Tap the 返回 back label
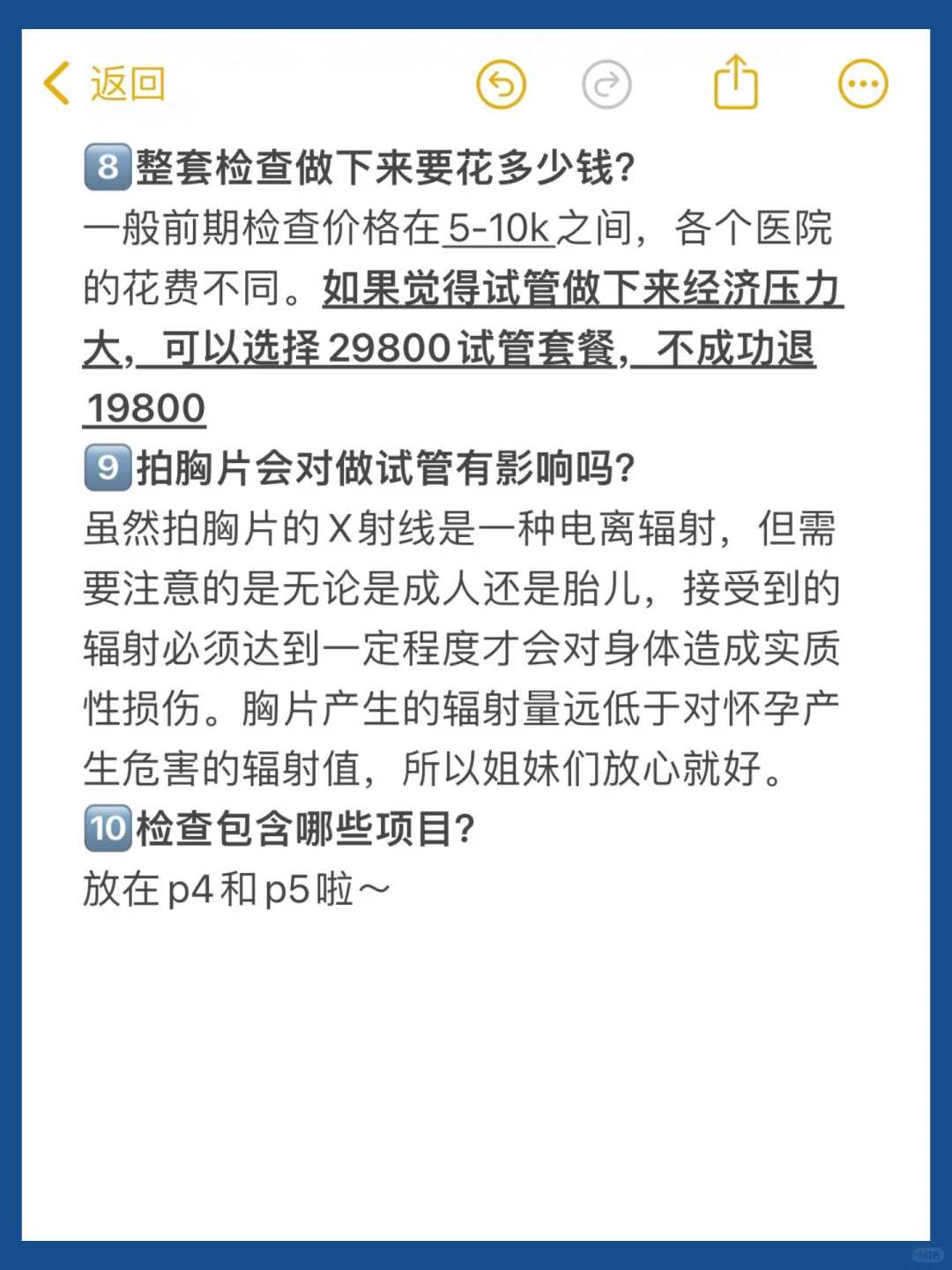The width and height of the screenshot is (952, 1270). 128,85
